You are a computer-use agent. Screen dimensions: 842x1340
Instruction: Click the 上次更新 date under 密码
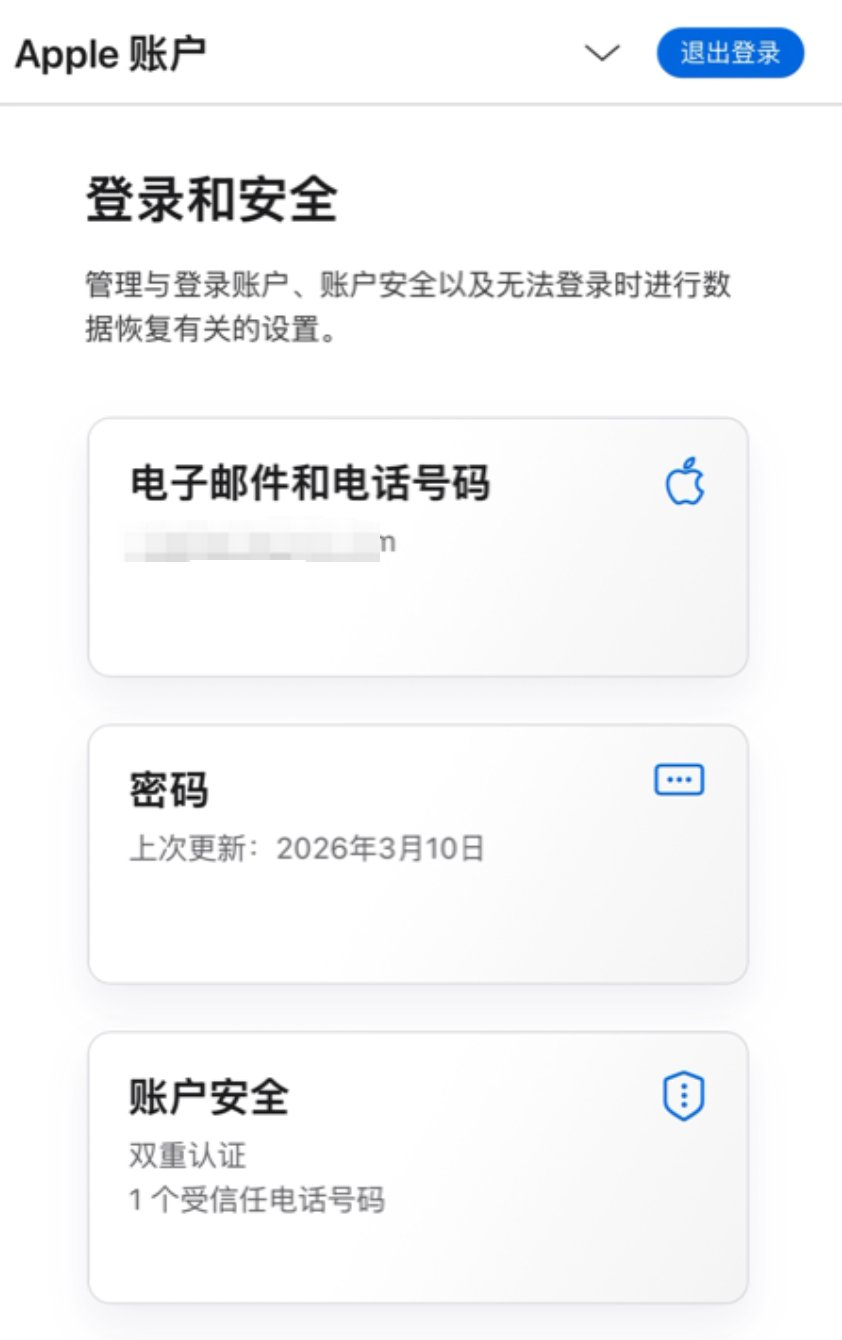coord(300,848)
